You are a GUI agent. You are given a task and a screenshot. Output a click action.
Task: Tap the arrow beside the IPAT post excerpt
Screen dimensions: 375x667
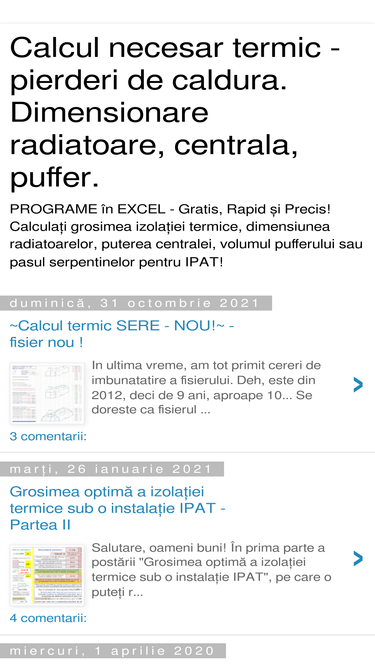tap(358, 559)
